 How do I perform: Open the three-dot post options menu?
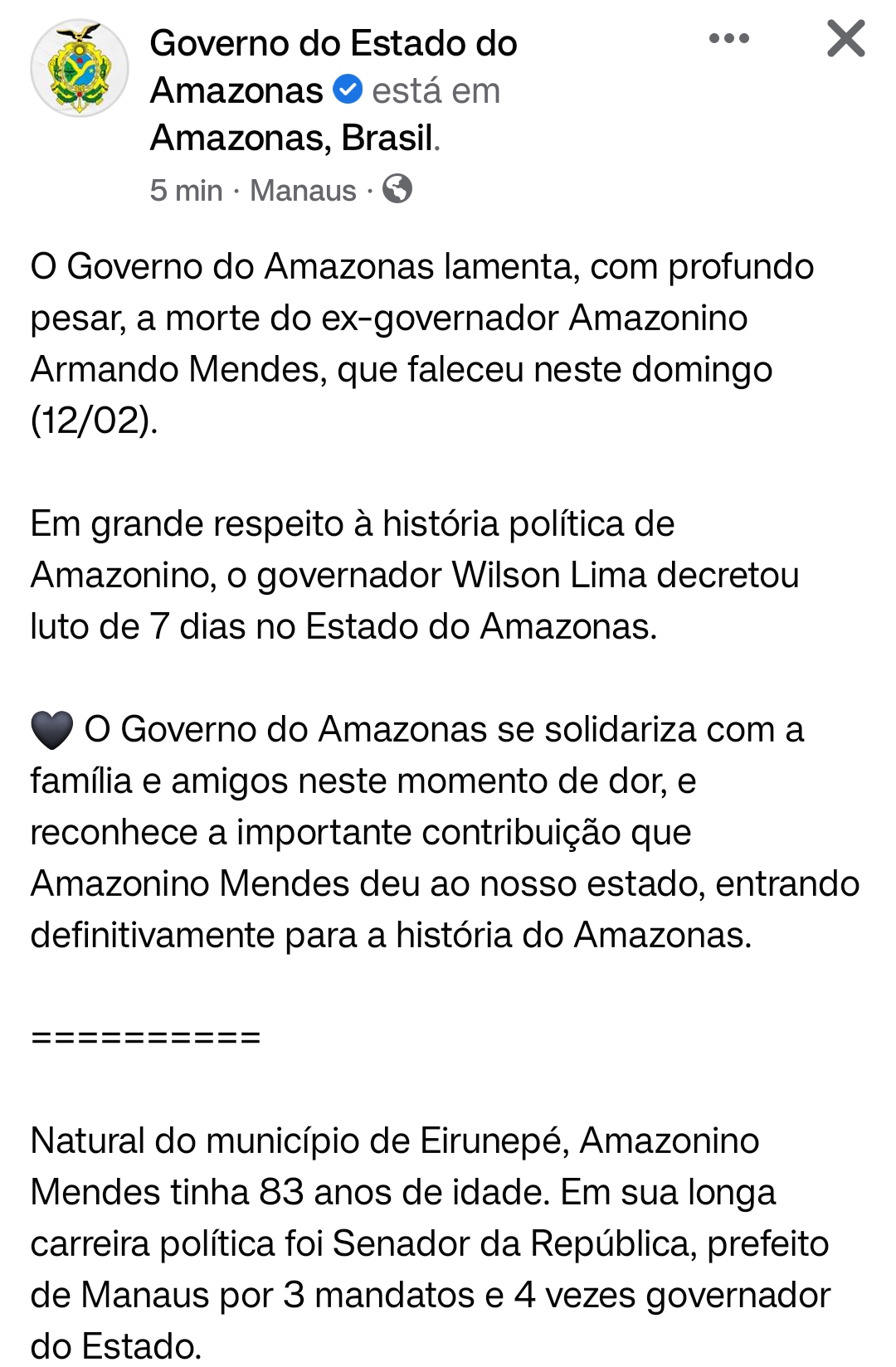729,39
